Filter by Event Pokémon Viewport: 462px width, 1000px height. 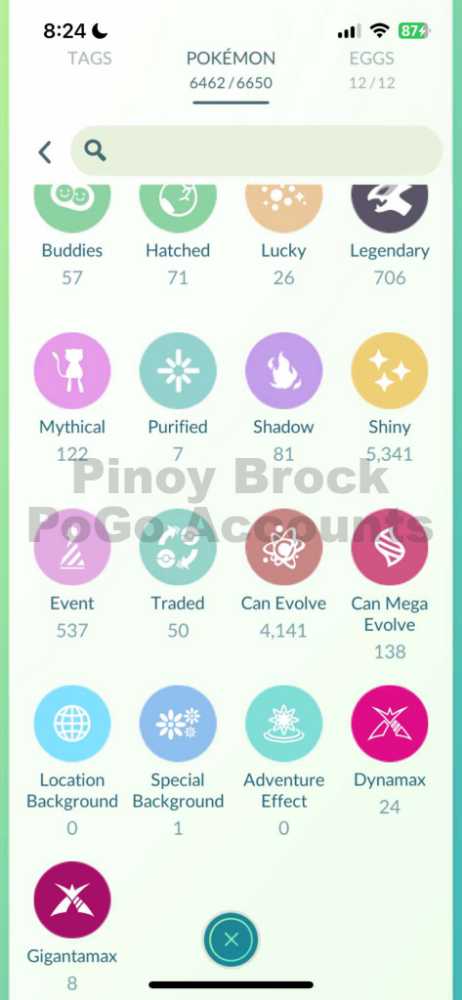pos(72,547)
